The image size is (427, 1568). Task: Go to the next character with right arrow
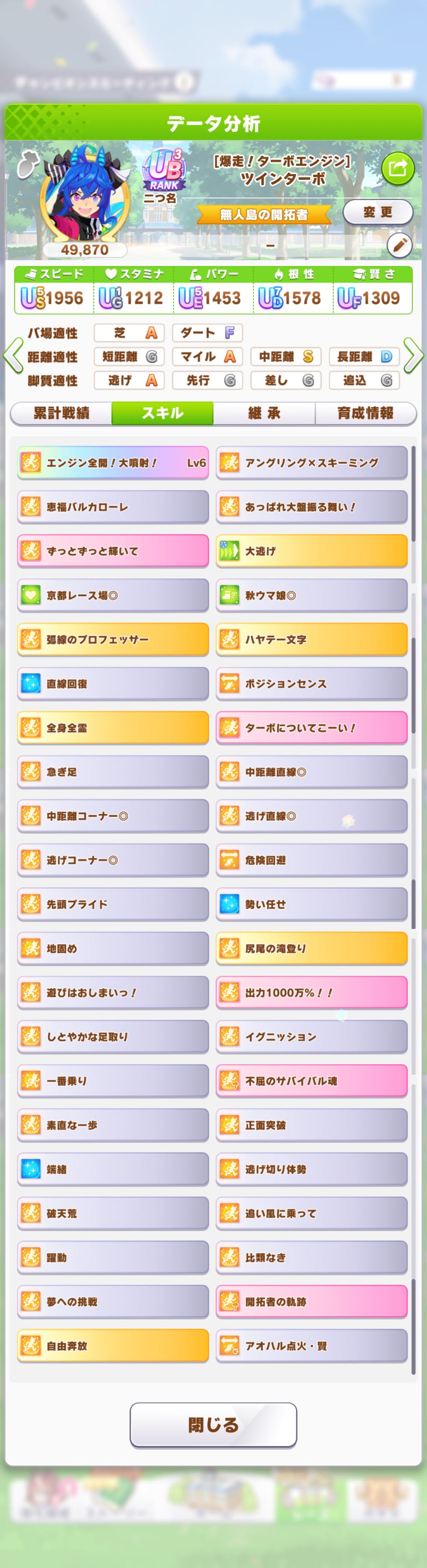[x=414, y=356]
